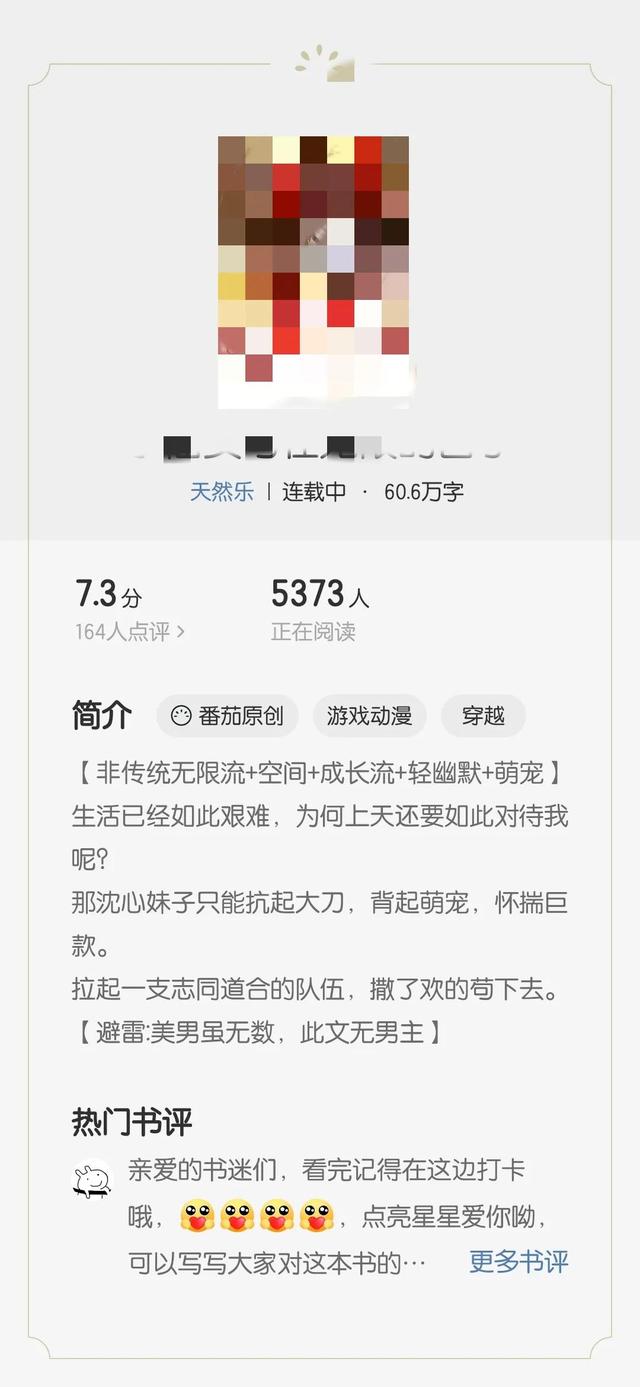View the 164人点评 ratings
The height and width of the screenshot is (1387, 640).
(129, 632)
